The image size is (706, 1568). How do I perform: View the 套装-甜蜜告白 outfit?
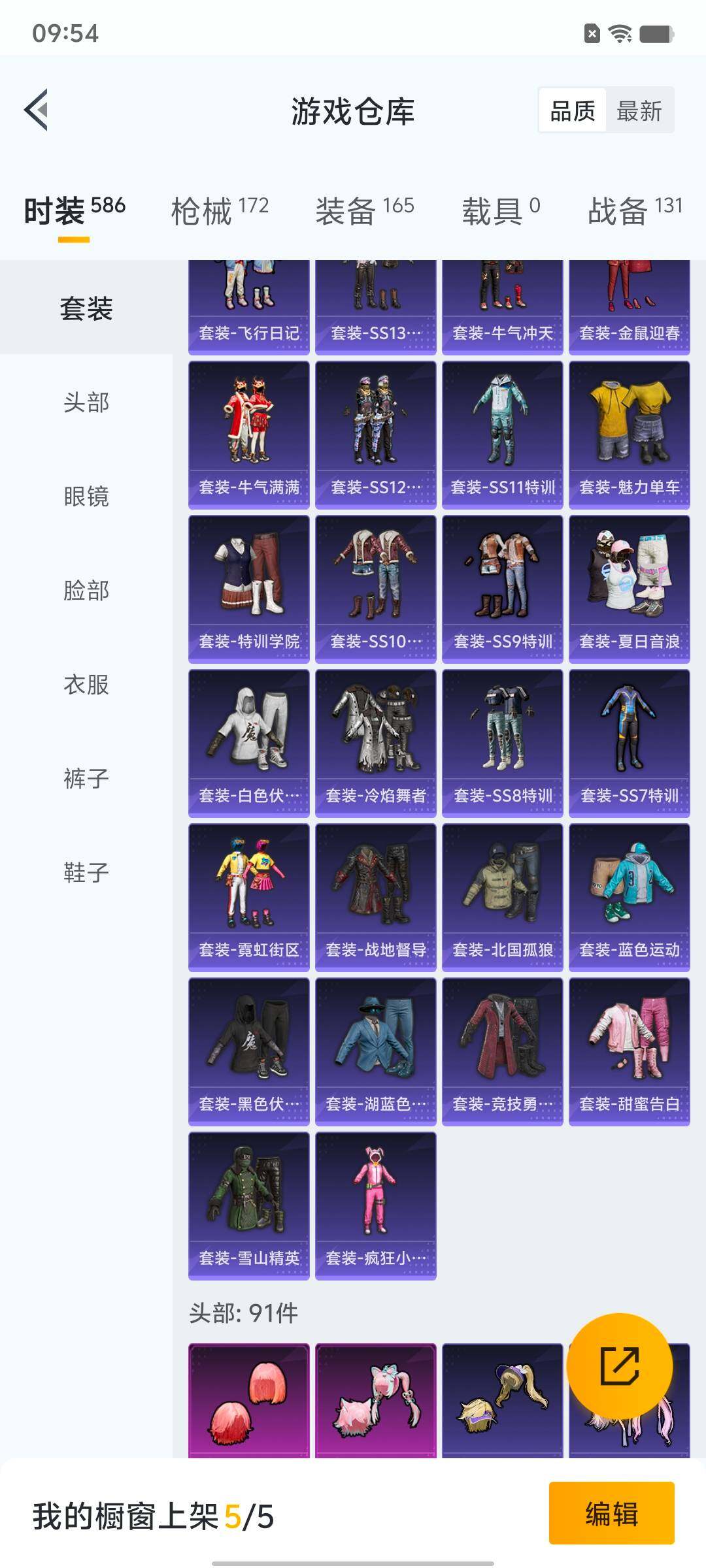tap(630, 1052)
